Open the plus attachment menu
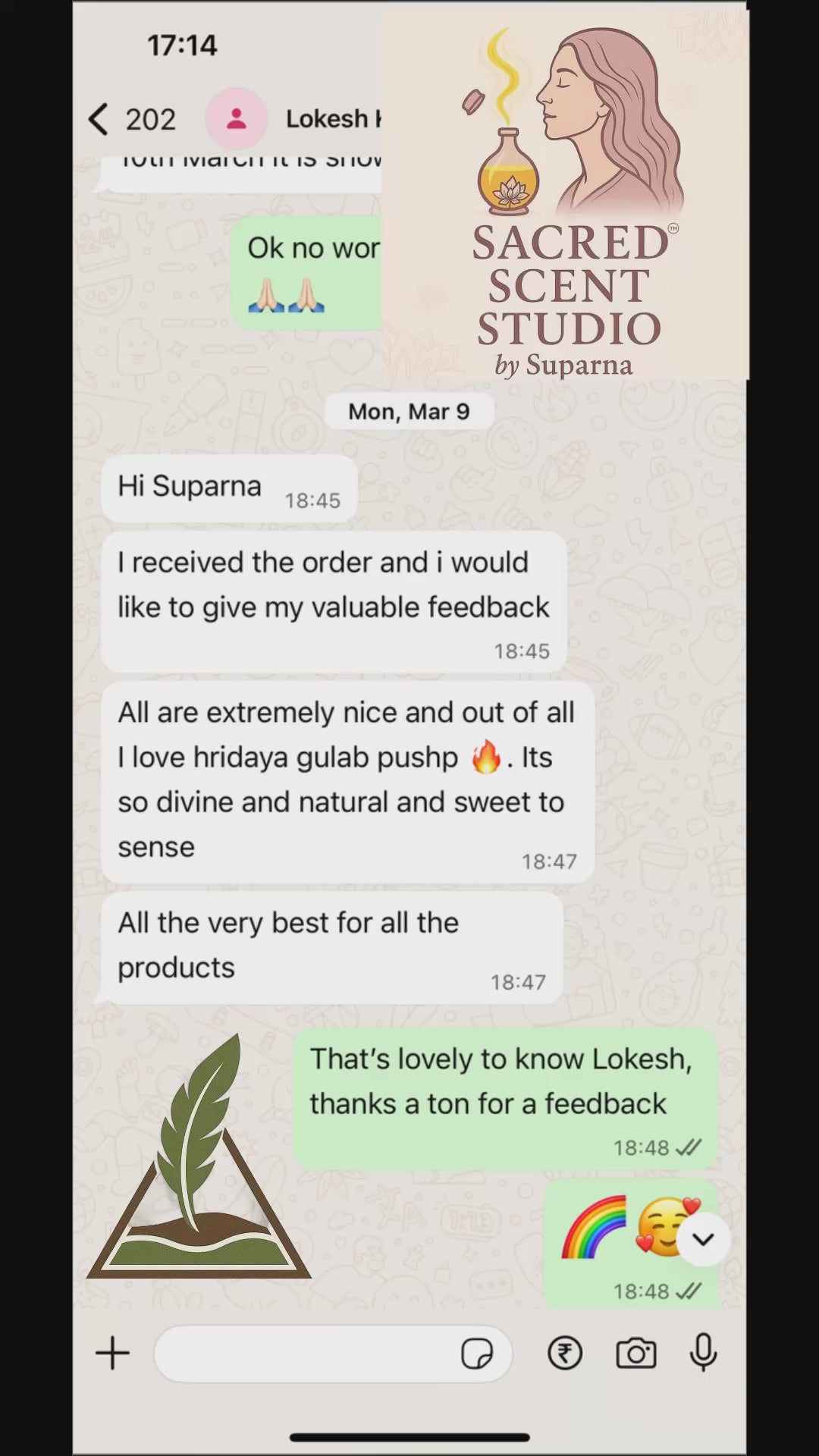 click(x=113, y=1354)
